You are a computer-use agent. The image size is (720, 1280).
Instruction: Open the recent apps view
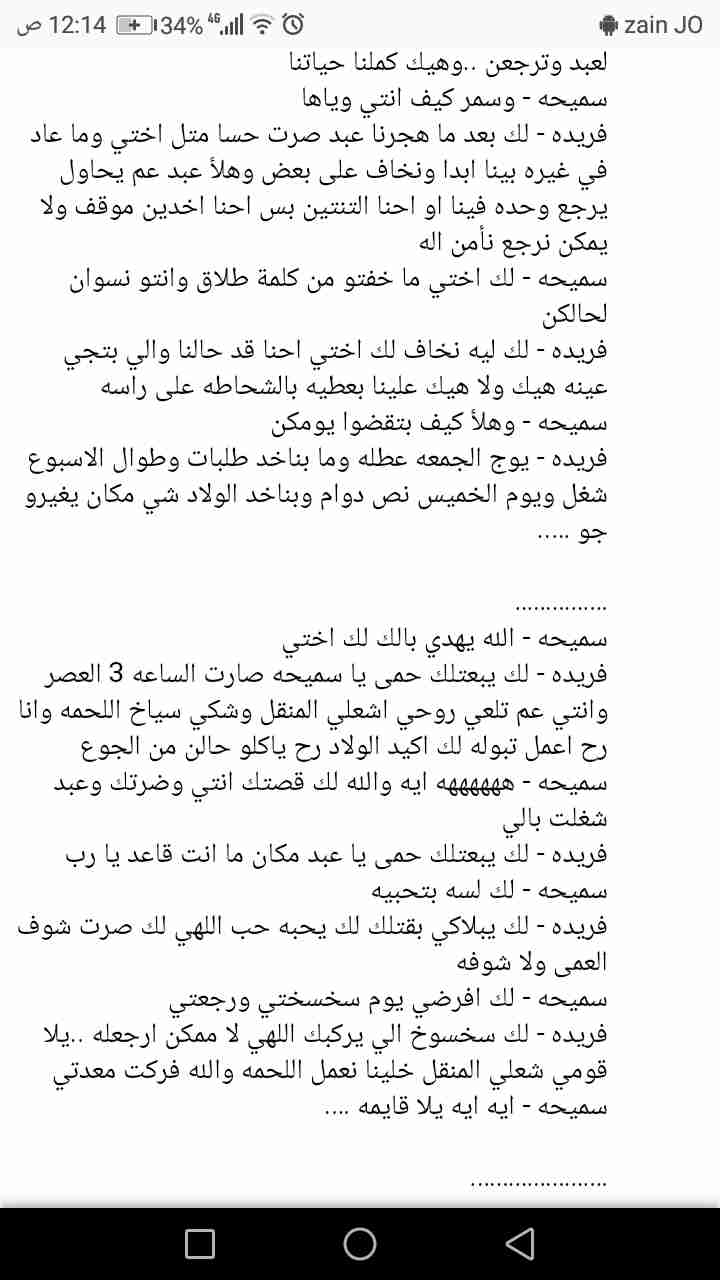tap(200, 1243)
